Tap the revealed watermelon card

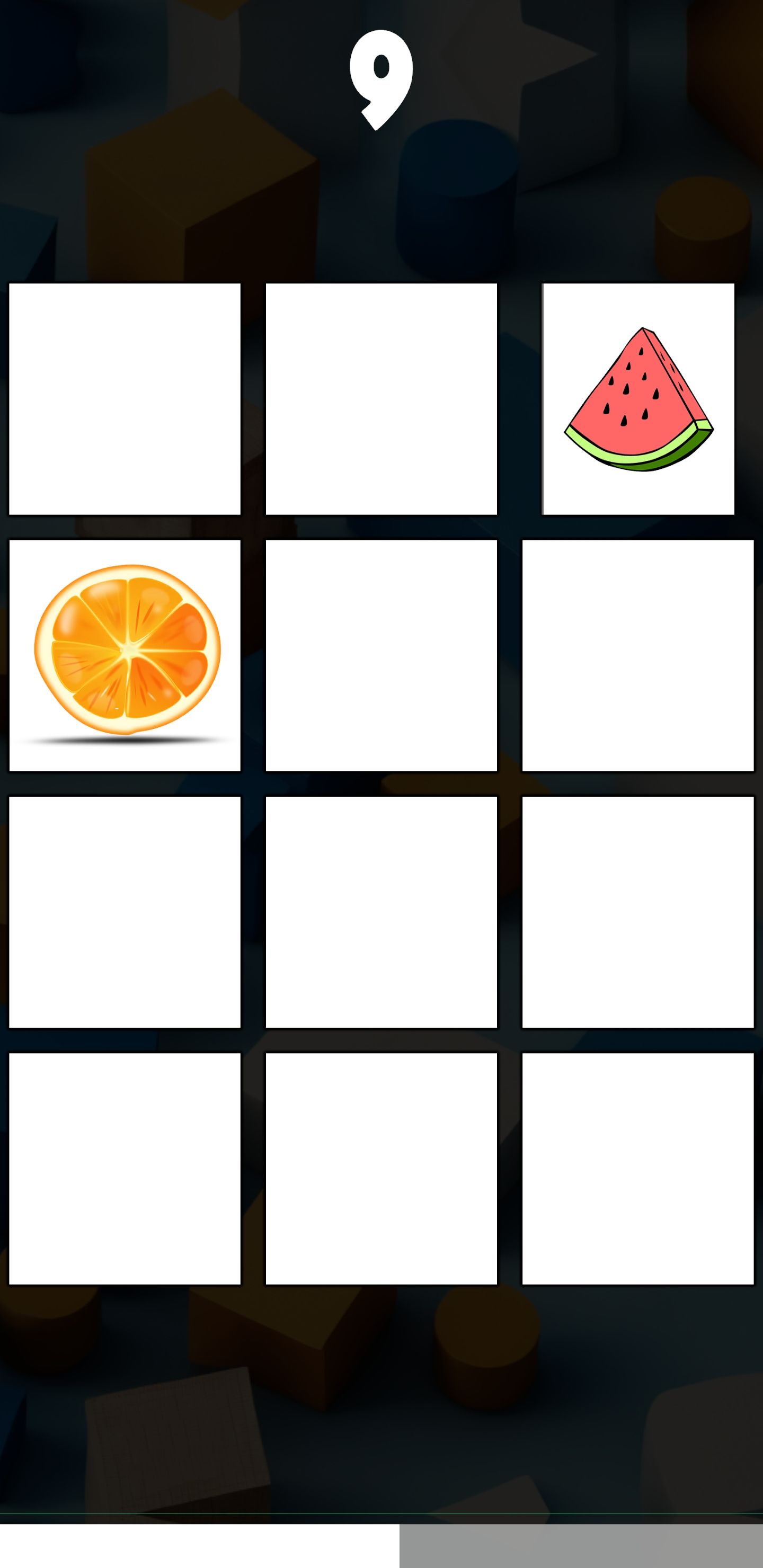pyautogui.click(x=638, y=399)
